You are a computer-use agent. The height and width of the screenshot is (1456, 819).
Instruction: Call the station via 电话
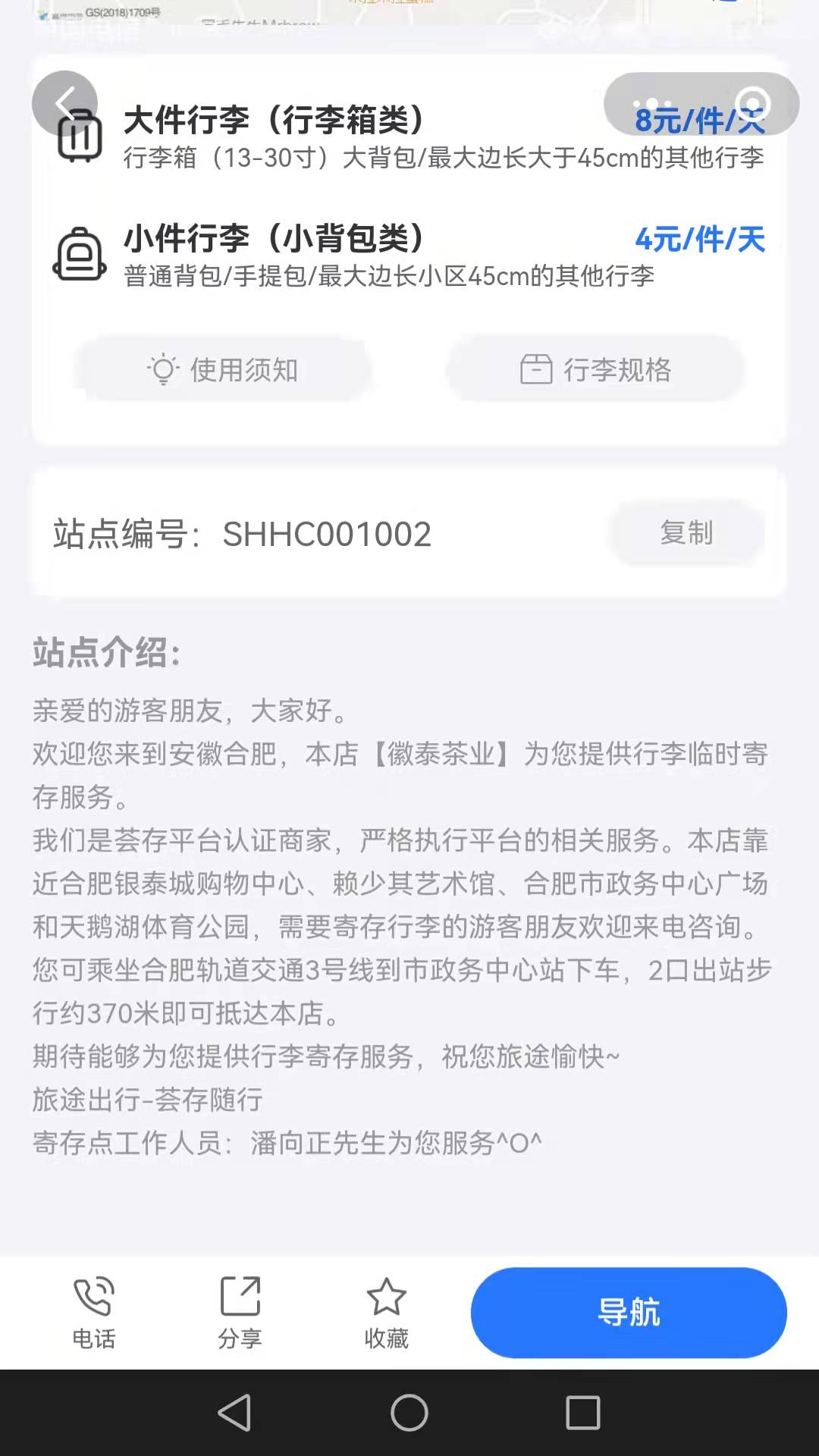click(x=93, y=1313)
